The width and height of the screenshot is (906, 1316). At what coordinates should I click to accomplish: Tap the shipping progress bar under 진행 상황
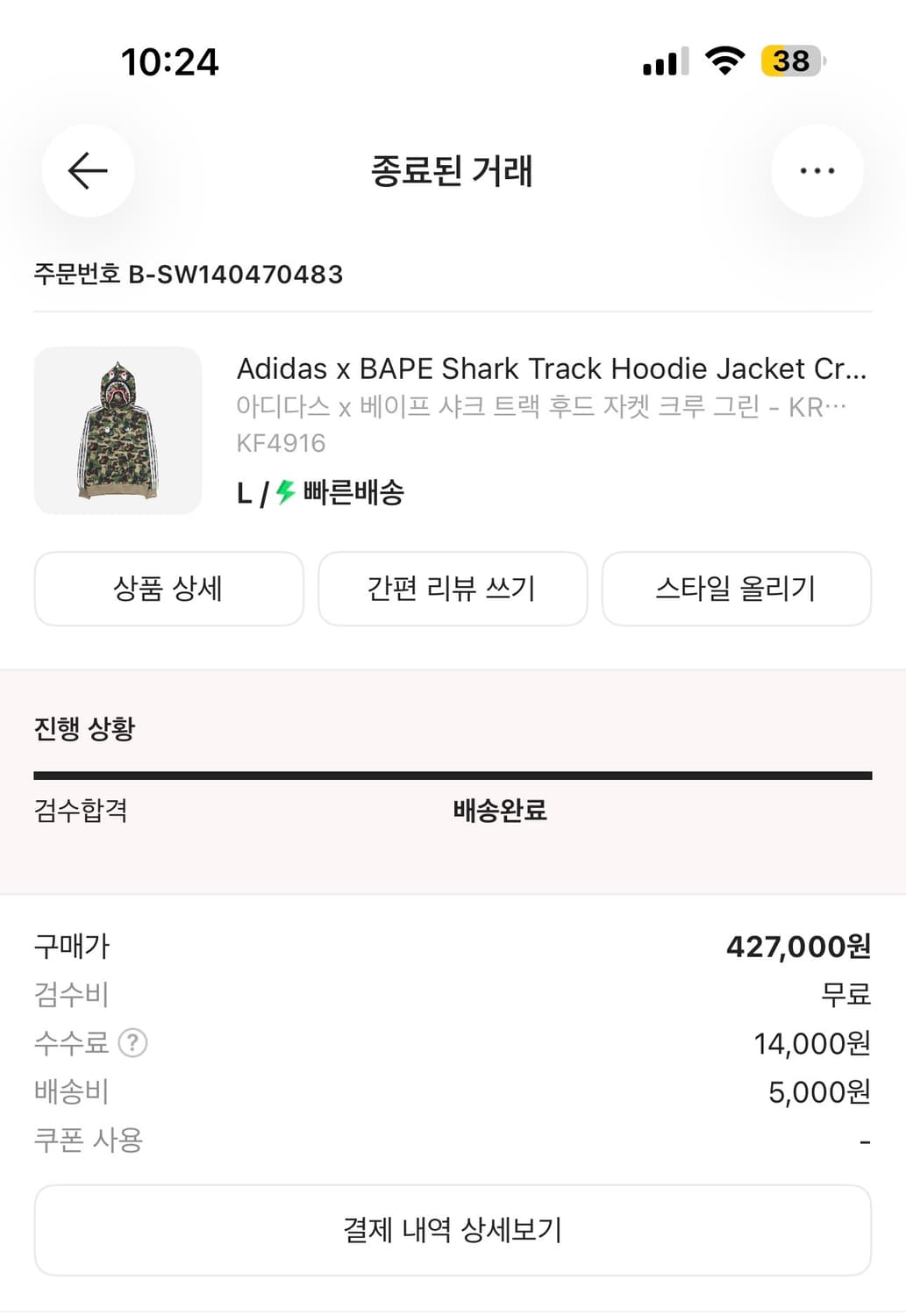point(453,775)
